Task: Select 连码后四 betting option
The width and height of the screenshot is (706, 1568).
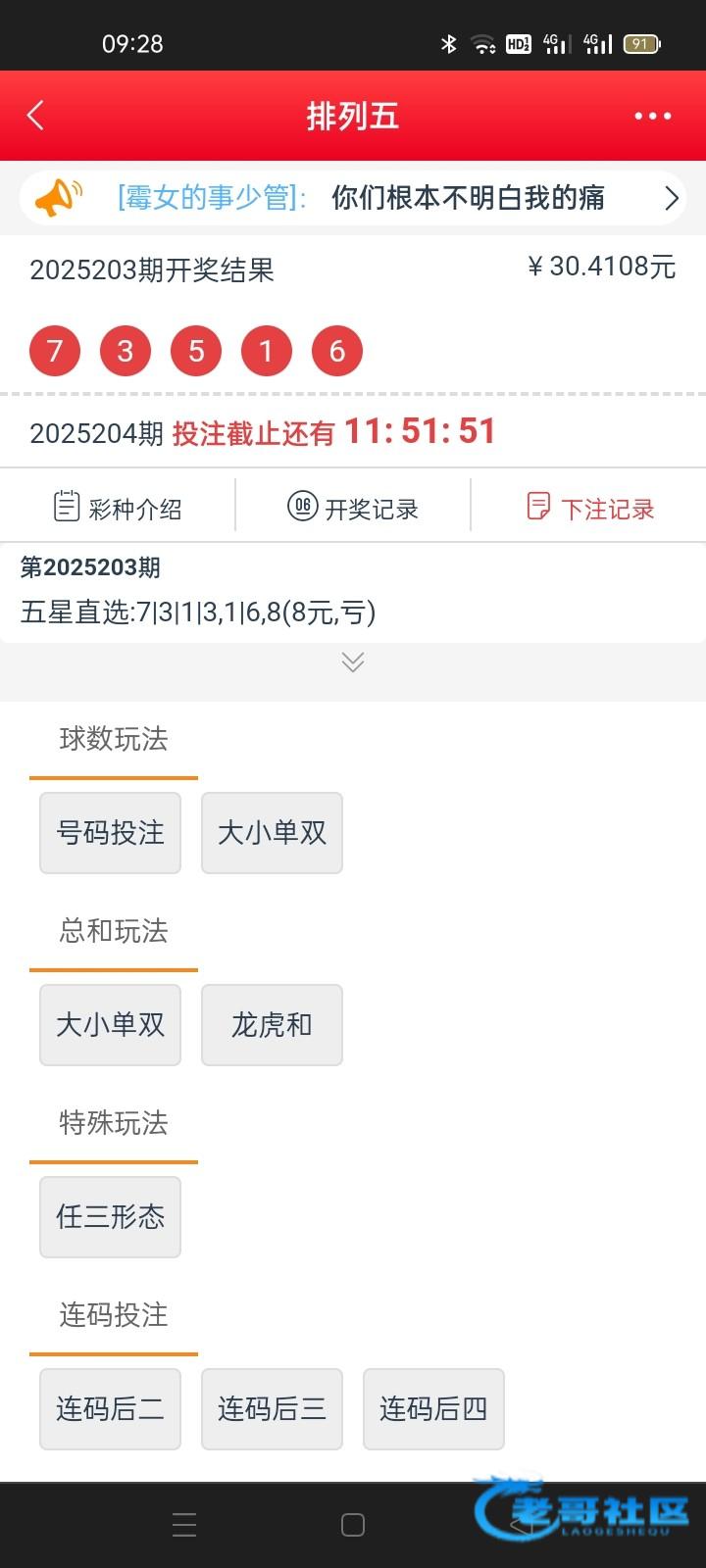Action: pyautogui.click(x=433, y=1409)
